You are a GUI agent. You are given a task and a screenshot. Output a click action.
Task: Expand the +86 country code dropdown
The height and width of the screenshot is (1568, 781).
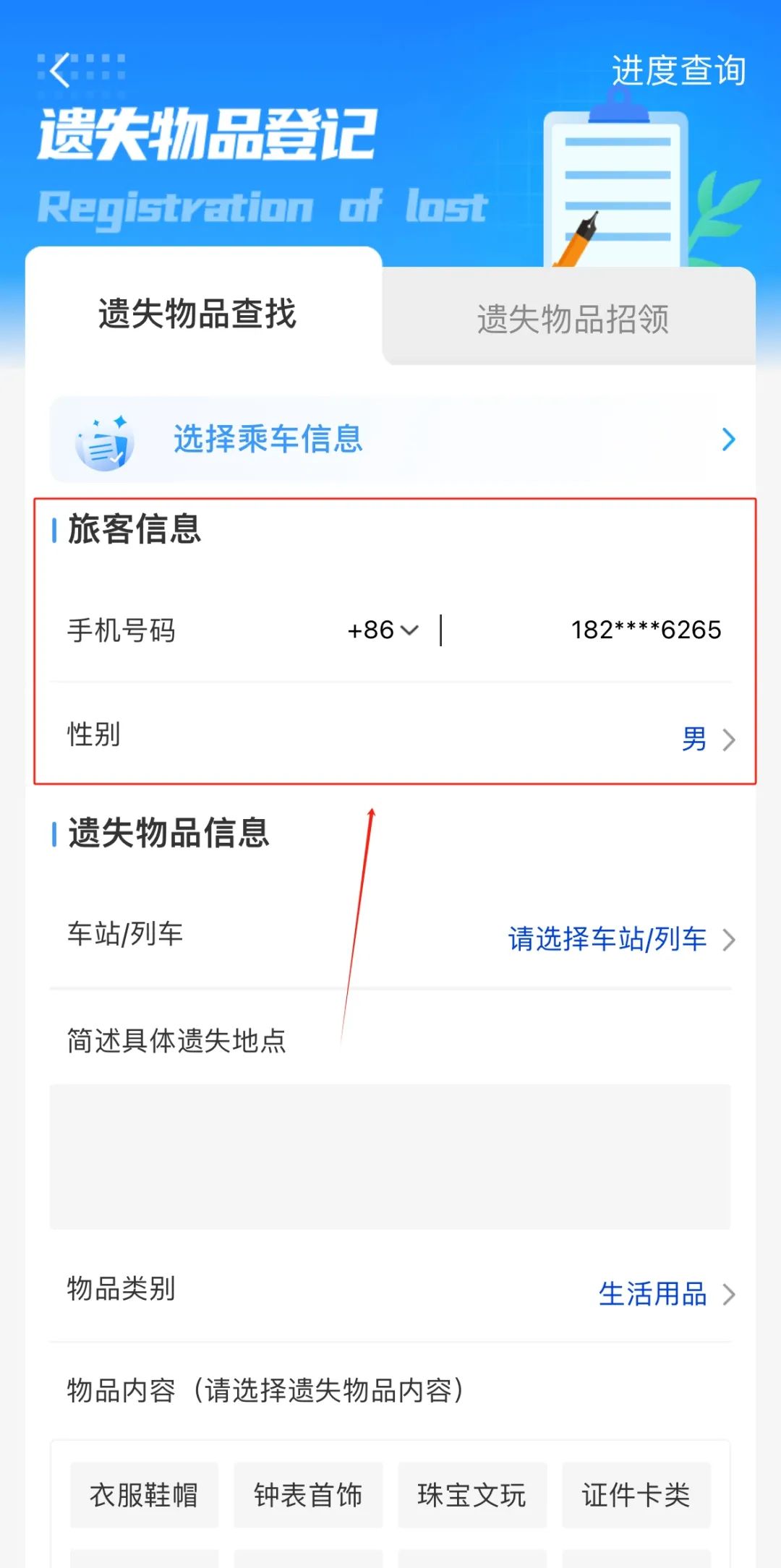383,630
